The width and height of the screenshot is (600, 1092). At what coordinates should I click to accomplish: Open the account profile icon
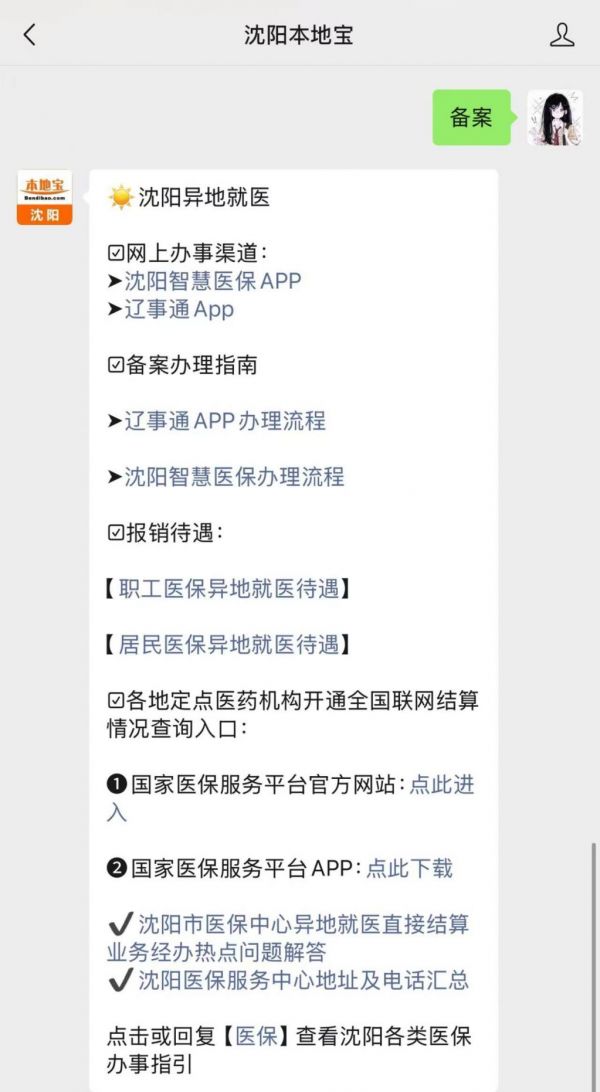pyautogui.click(x=562, y=34)
